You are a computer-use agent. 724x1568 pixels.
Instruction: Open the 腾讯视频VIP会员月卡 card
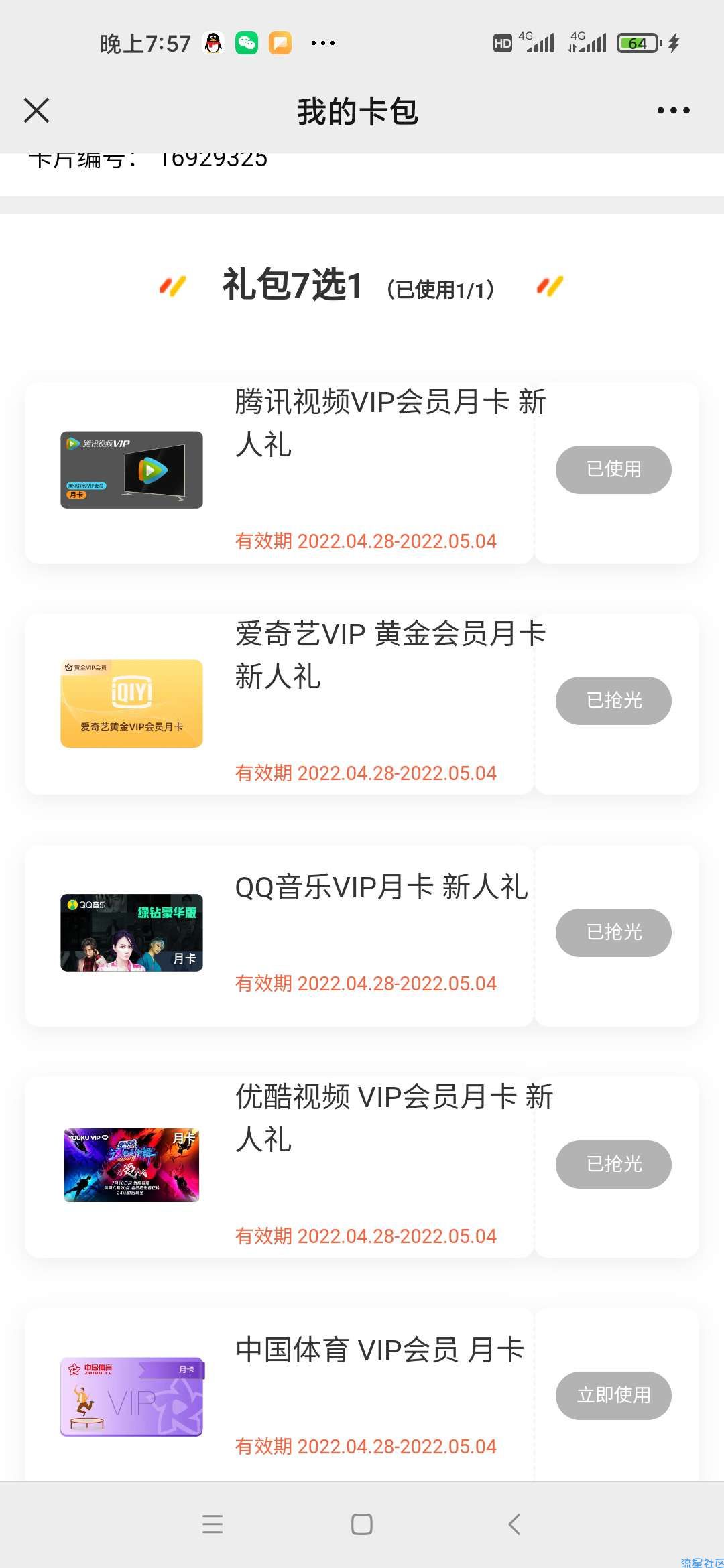(280, 472)
